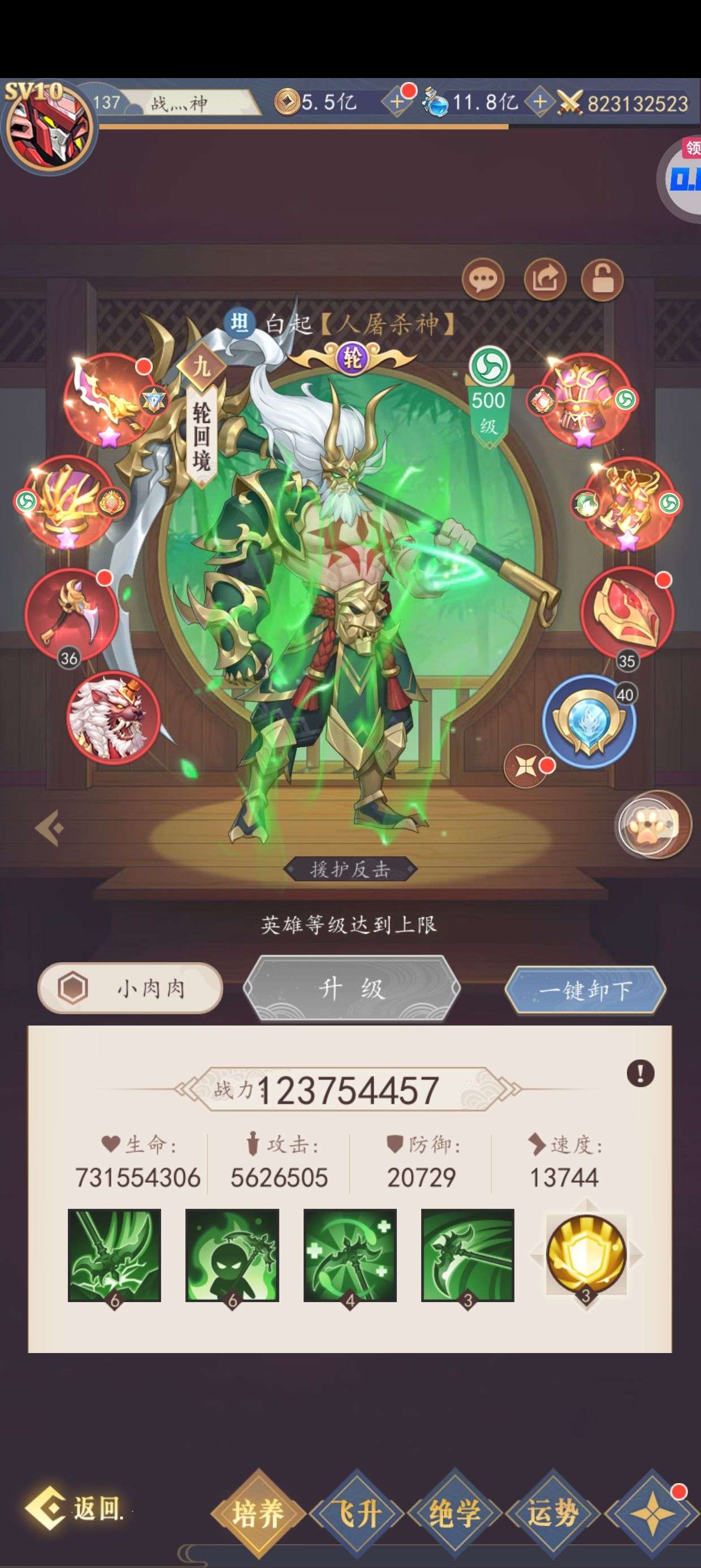Tap the 升级 upgrade button
Image resolution: width=701 pixels, height=1568 pixels.
(352, 989)
